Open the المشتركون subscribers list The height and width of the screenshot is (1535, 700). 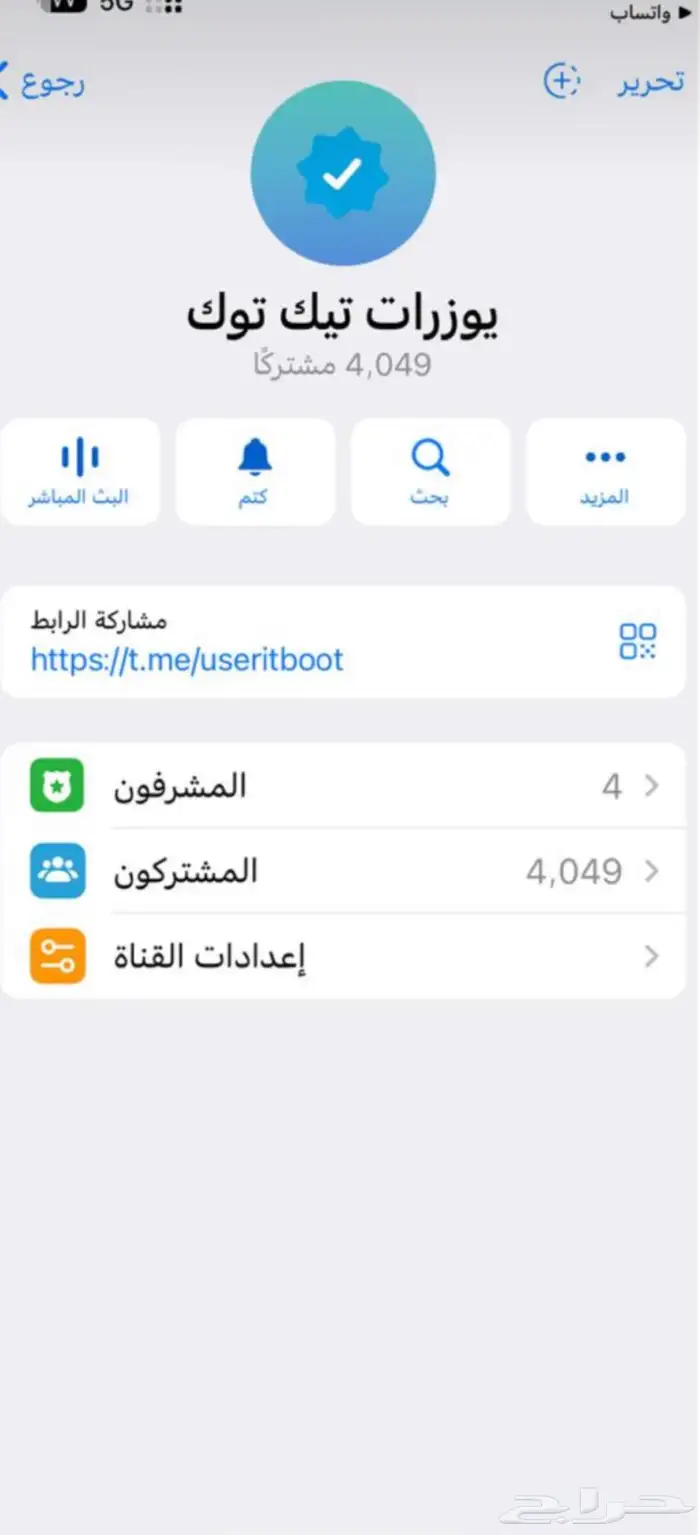(344, 871)
